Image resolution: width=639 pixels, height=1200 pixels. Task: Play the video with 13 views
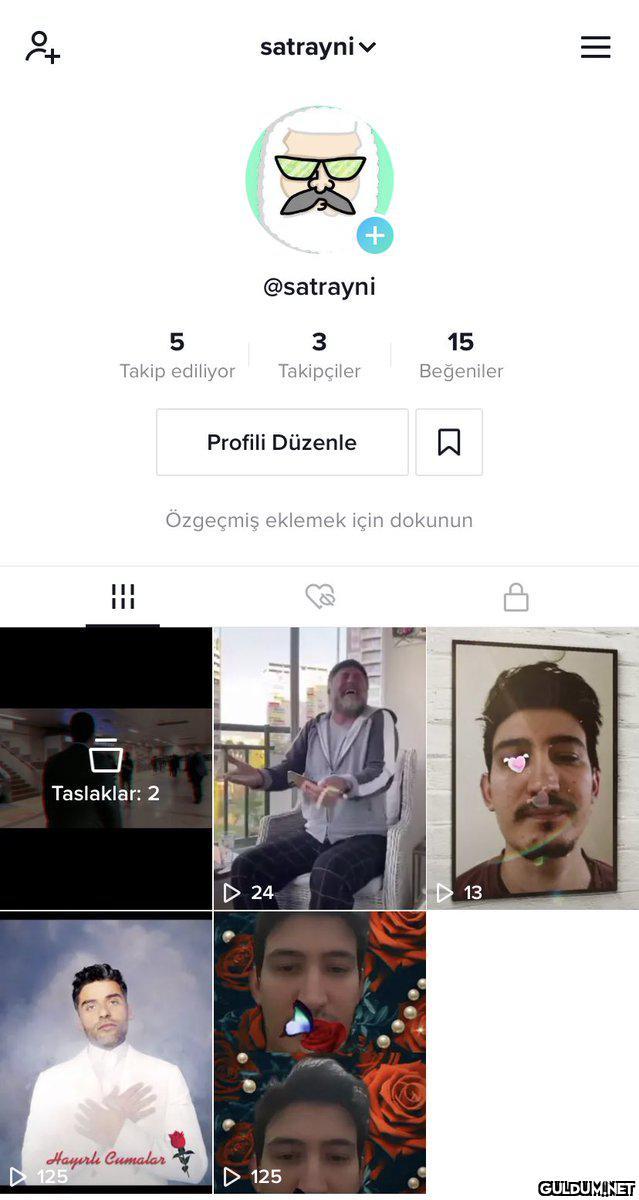coord(533,768)
